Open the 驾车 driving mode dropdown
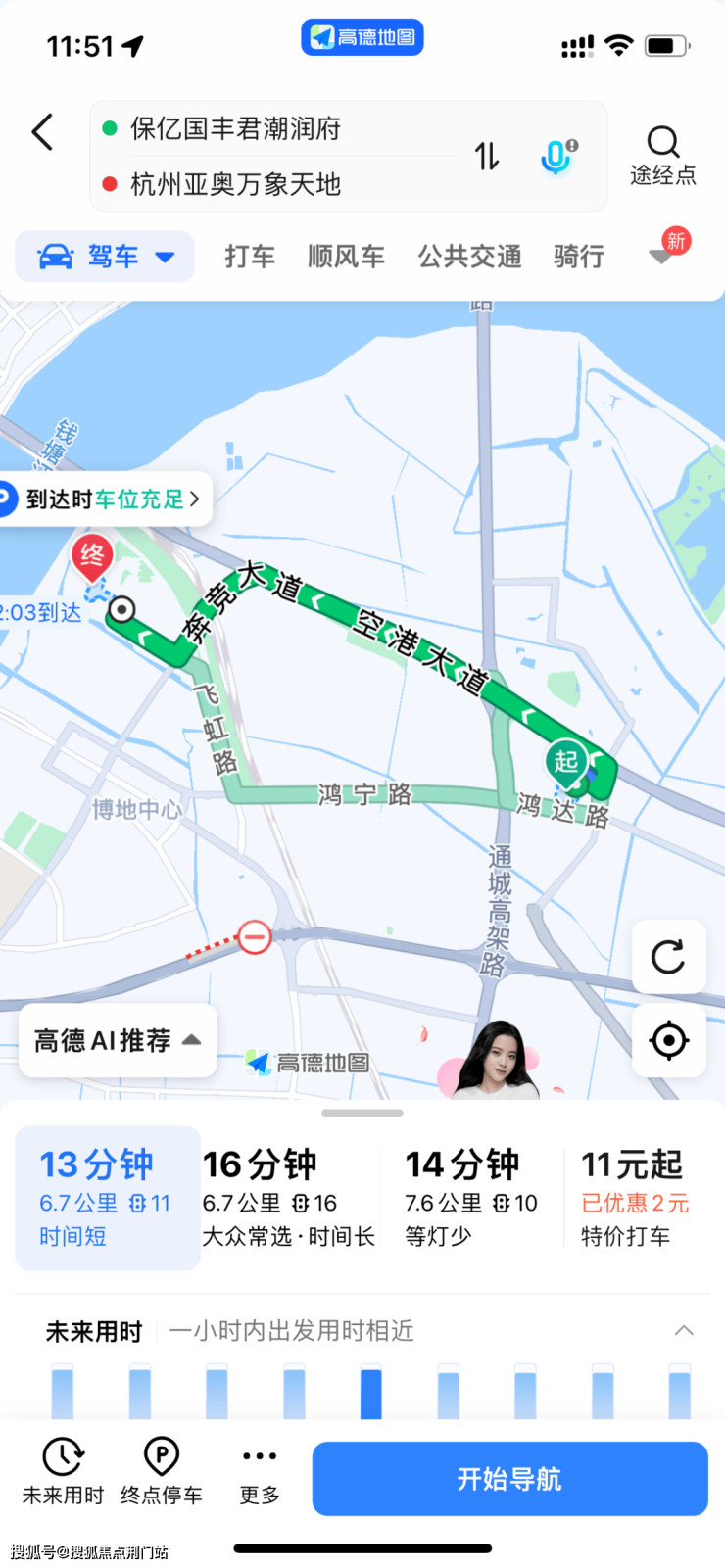Image resolution: width=725 pixels, height=1568 pixels. (106, 257)
